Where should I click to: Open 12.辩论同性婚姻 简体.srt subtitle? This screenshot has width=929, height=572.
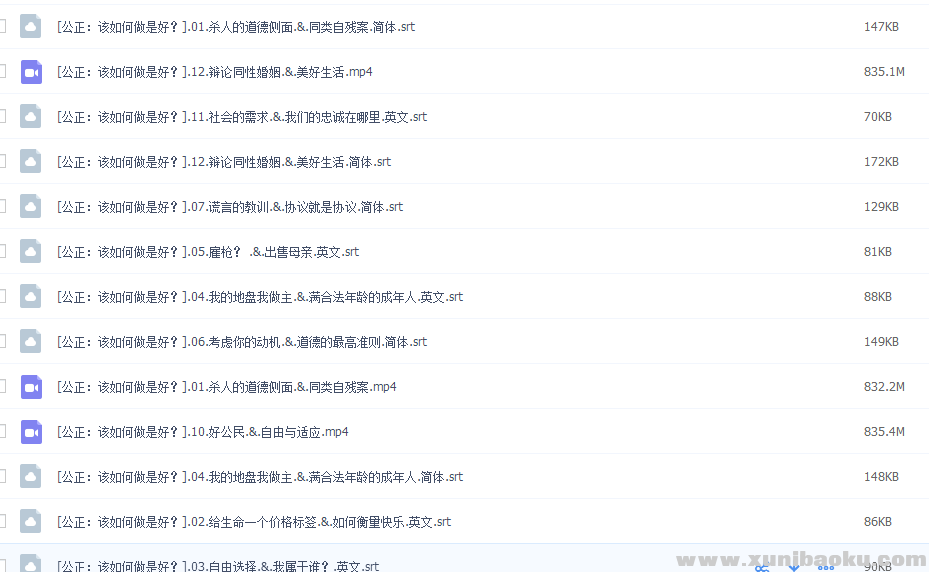(x=224, y=162)
